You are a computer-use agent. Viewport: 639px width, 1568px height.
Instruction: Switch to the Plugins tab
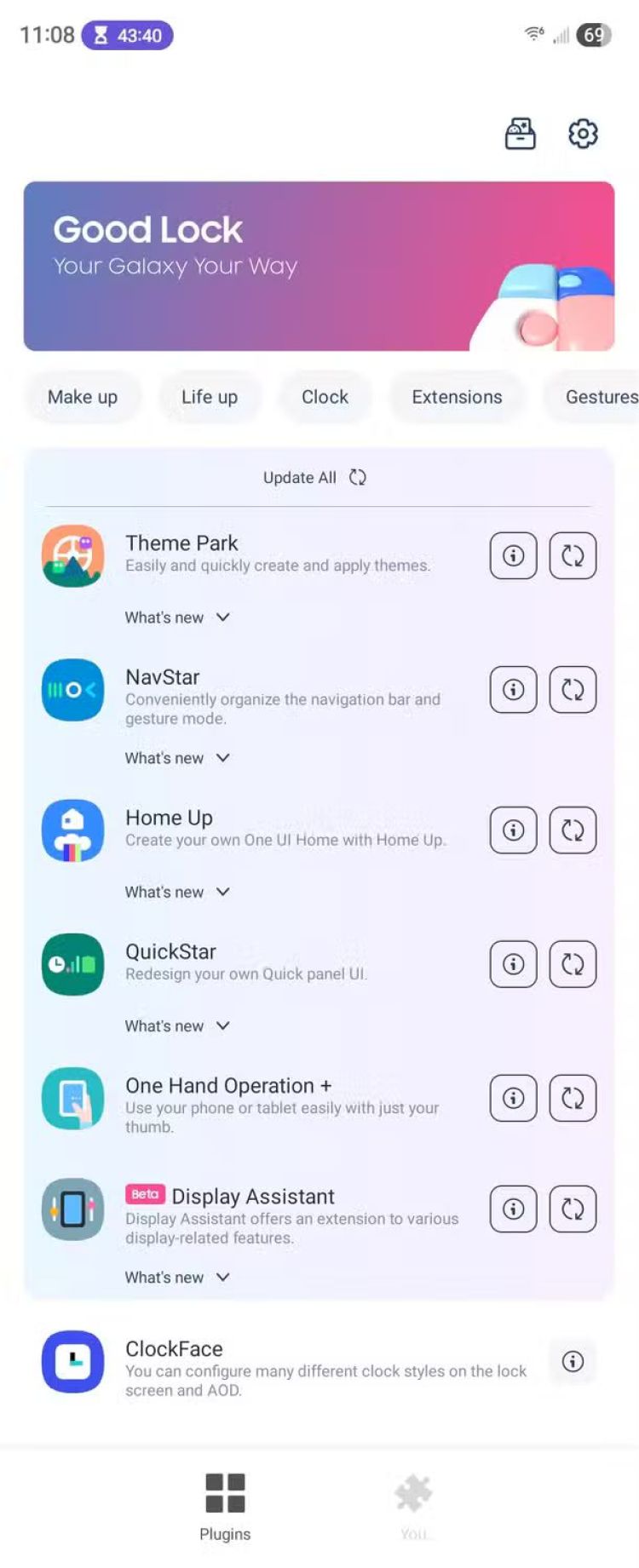click(x=225, y=1507)
